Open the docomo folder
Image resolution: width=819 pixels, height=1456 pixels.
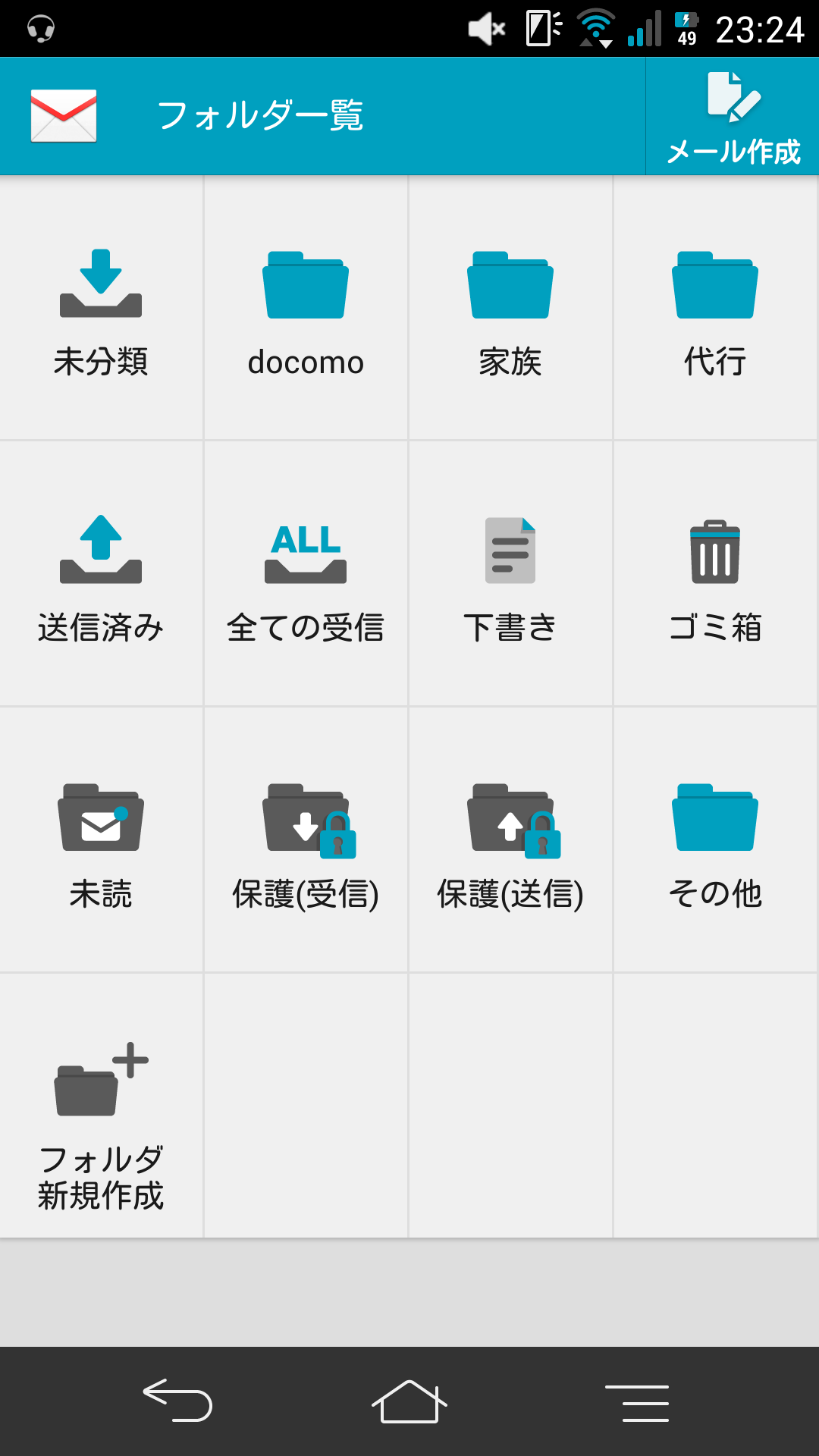coord(306,308)
